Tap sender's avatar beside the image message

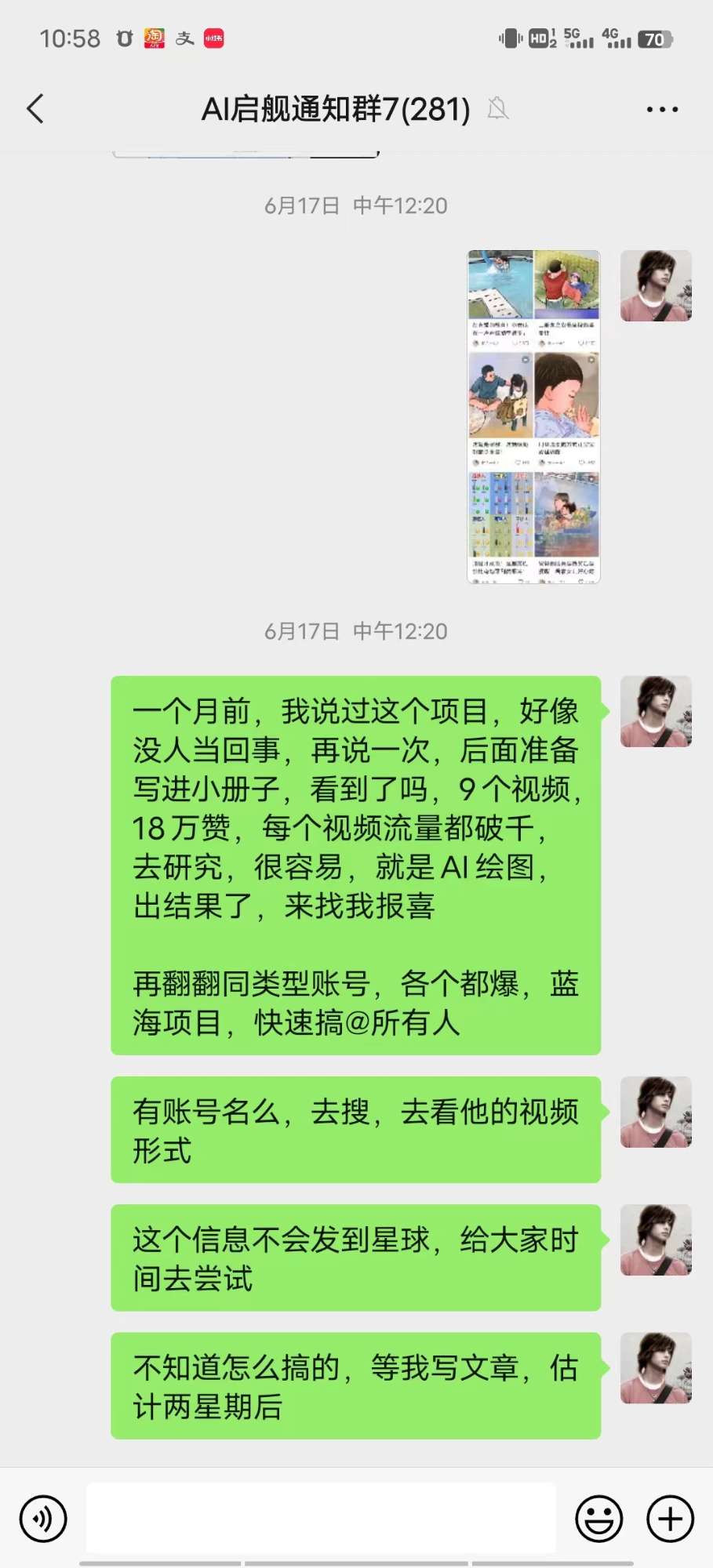tap(656, 286)
